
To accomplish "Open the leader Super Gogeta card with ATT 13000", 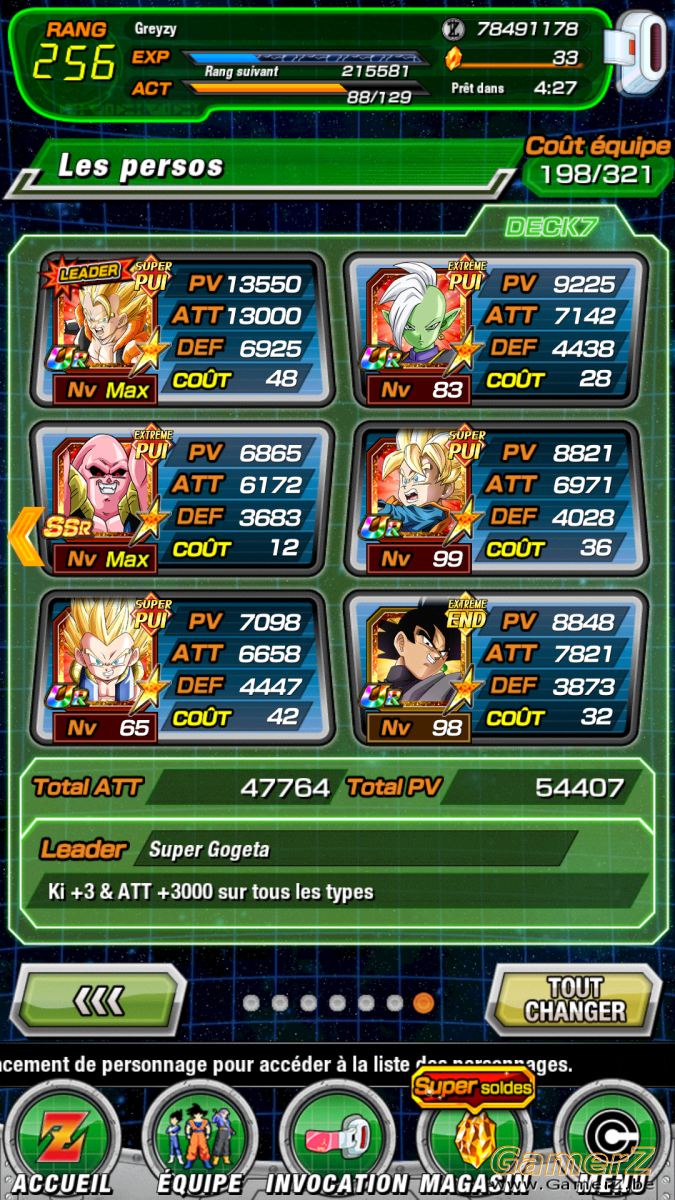I will tap(175, 331).
